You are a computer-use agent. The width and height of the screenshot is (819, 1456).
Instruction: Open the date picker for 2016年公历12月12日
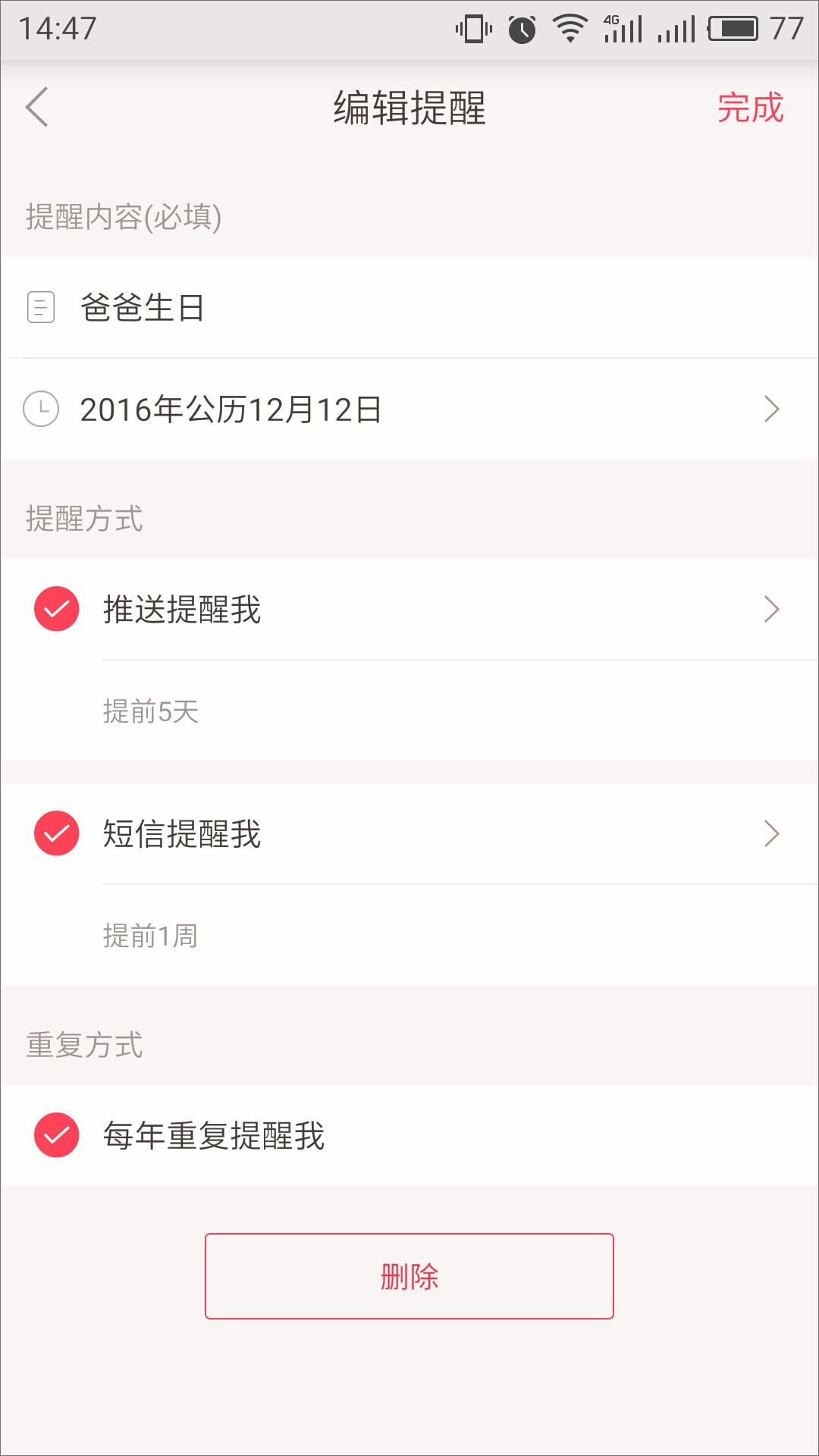click(x=409, y=409)
